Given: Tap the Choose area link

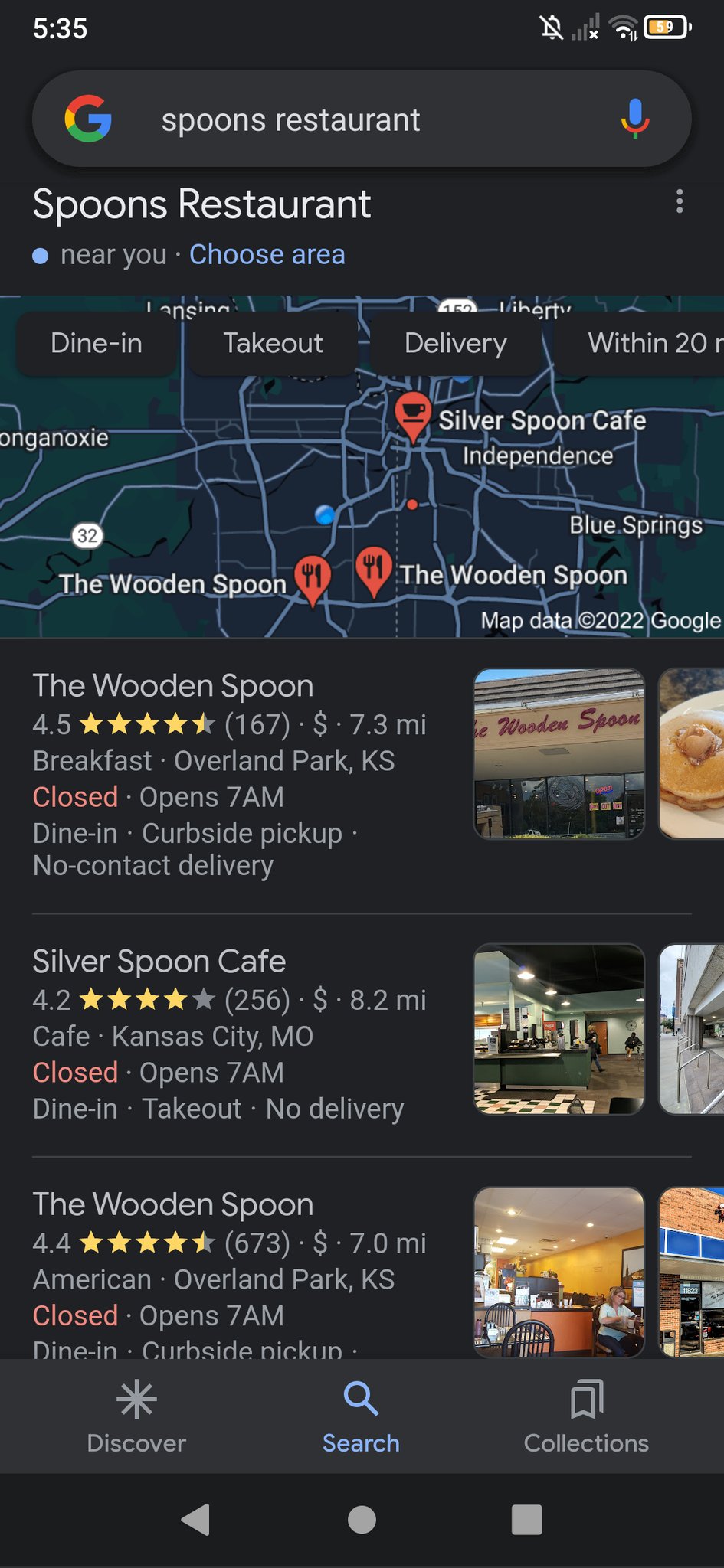Looking at the screenshot, I should tap(267, 254).
